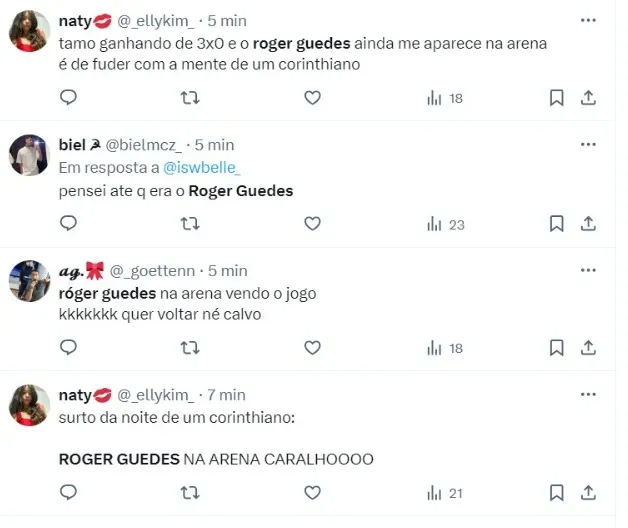
Task: Open ag's profile avatar
Action: (30, 280)
